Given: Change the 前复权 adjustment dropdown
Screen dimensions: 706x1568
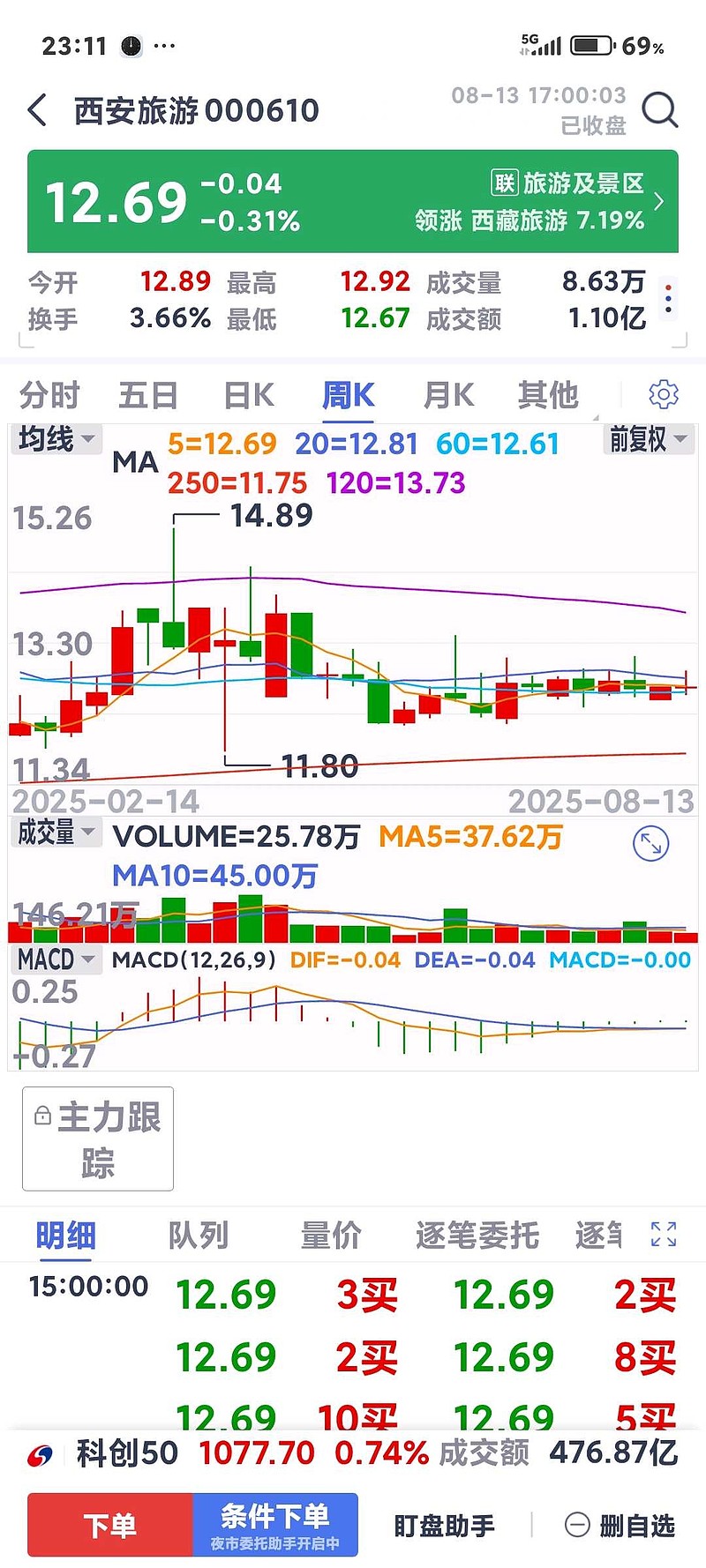Looking at the screenshot, I should point(649,438).
